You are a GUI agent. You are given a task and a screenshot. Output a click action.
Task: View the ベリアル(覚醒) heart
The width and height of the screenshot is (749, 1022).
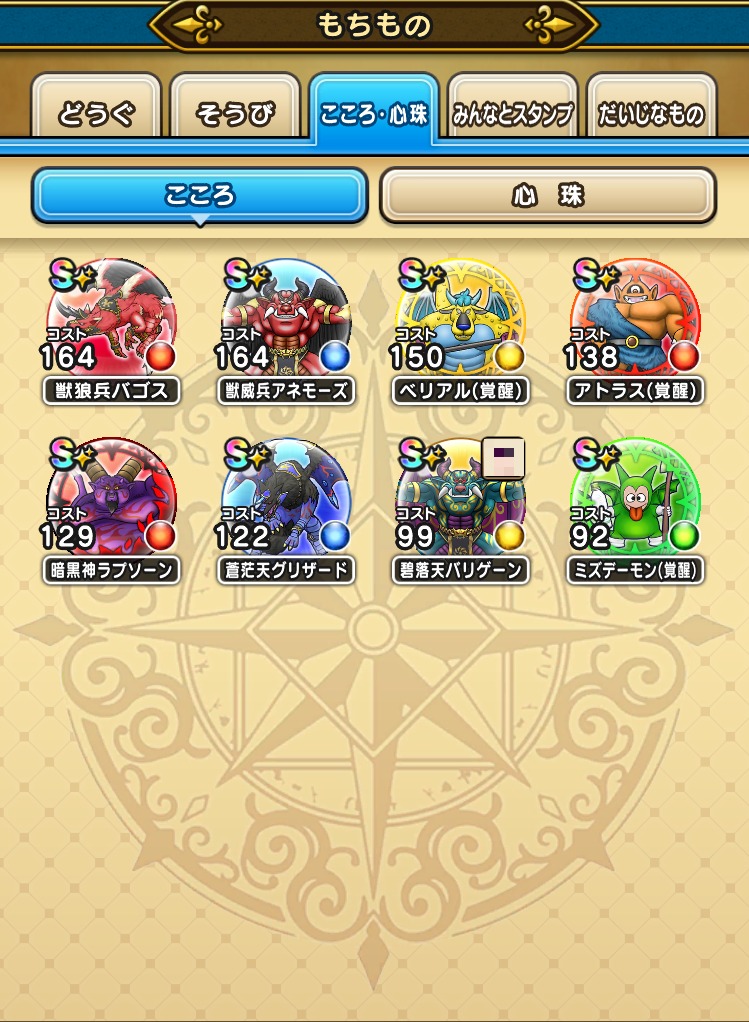pos(461,323)
